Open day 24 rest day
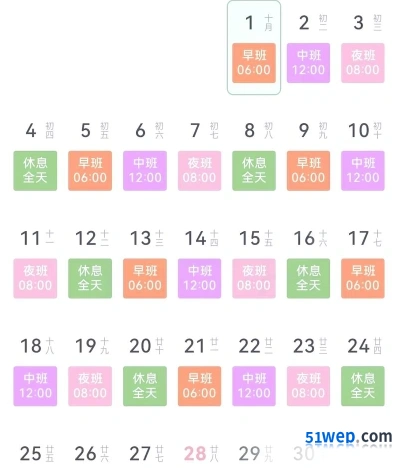 (363, 371)
